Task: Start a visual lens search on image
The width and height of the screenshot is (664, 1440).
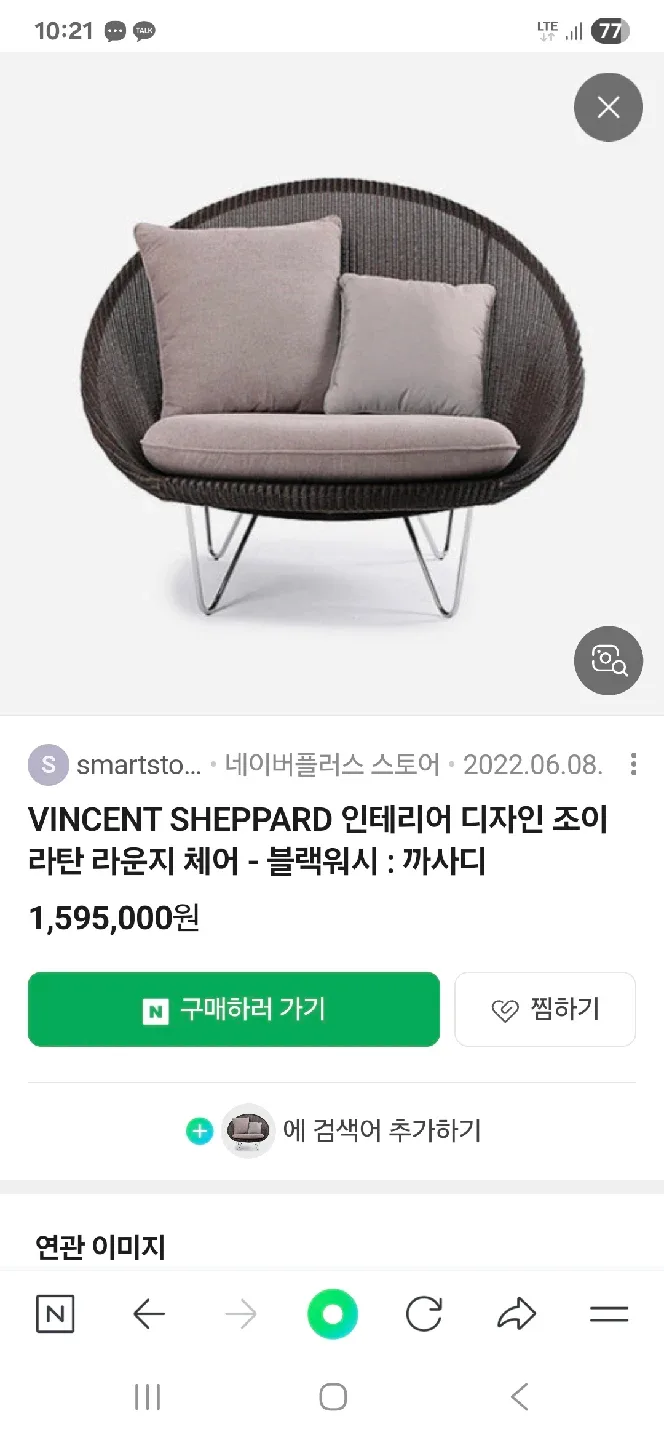Action: pyautogui.click(x=608, y=660)
